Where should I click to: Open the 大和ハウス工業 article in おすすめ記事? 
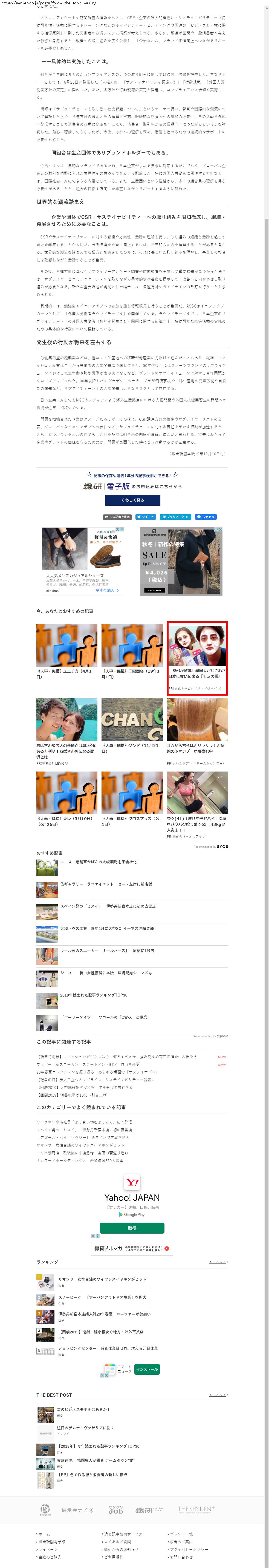point(108,928)
